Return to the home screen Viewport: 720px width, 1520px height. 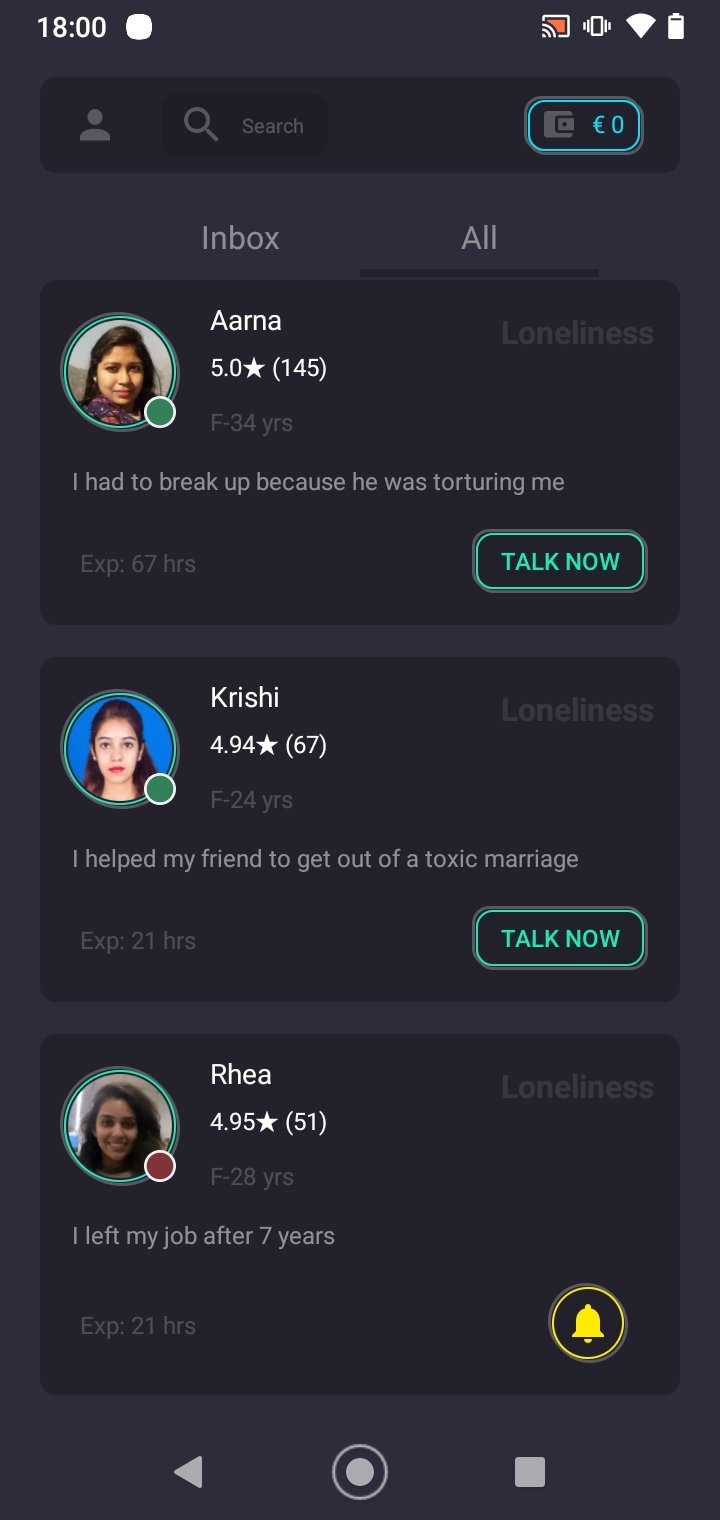pos(360,1472)
